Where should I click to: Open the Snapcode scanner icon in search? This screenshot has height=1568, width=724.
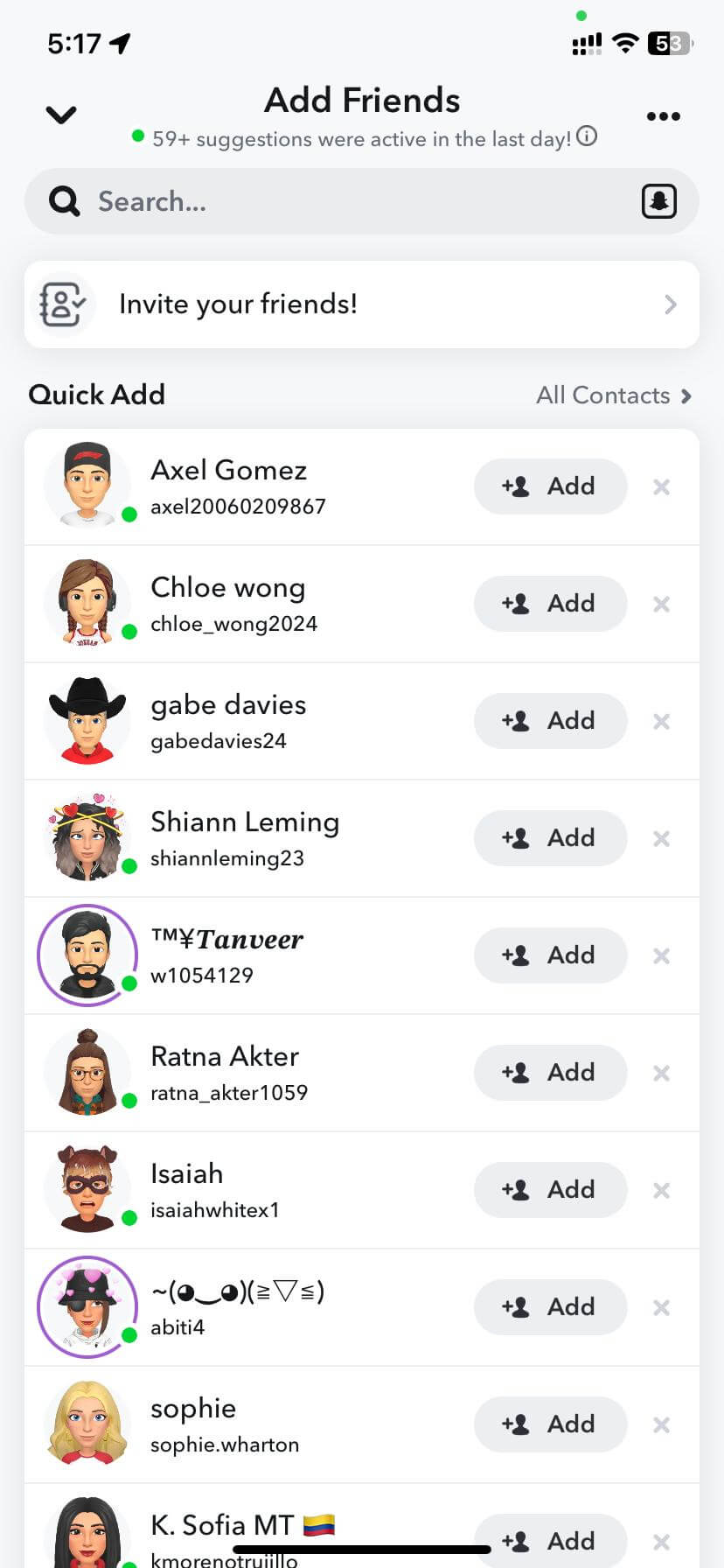tap(658, 201)
